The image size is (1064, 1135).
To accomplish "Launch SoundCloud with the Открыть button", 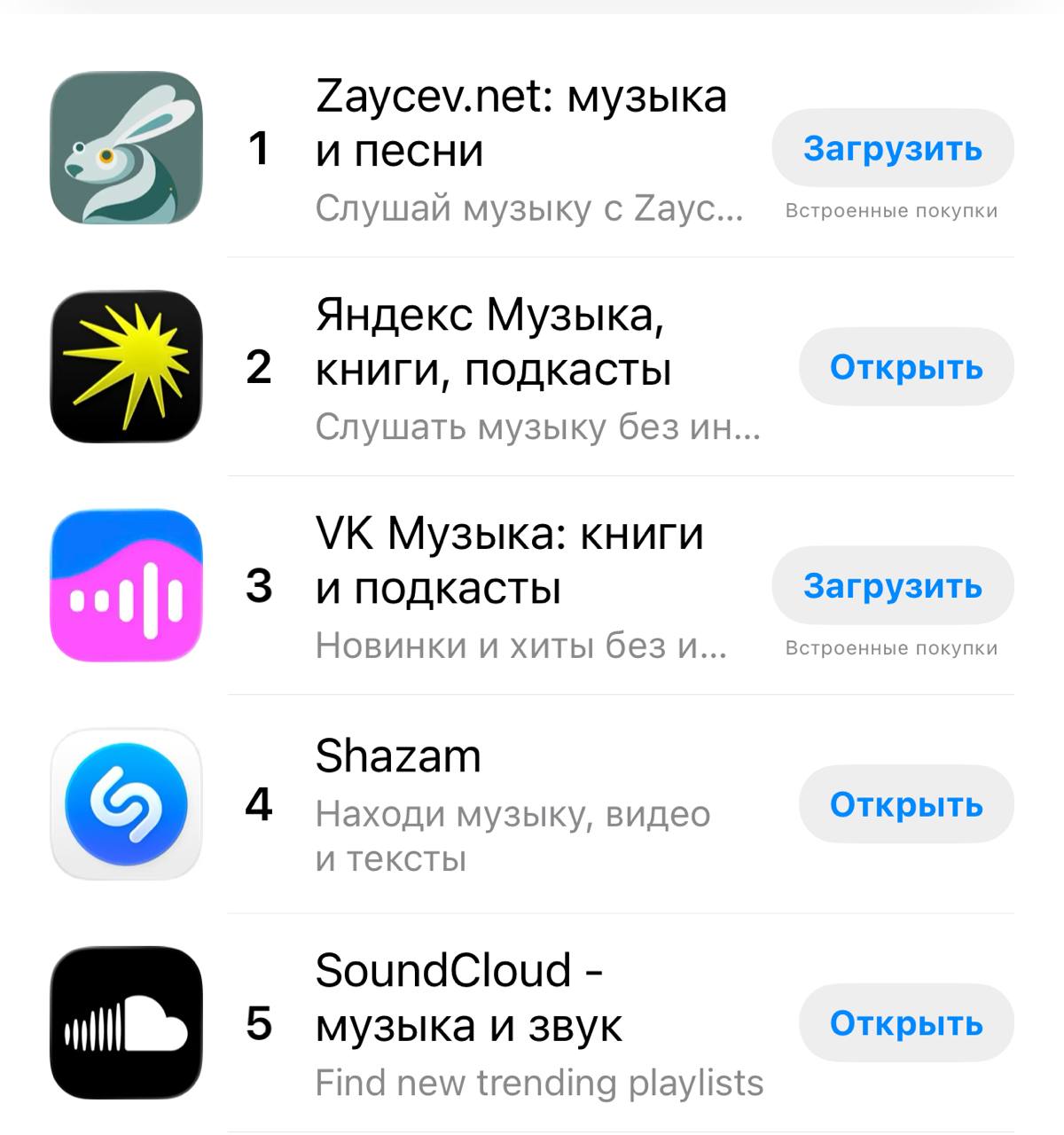I will pos(905,1023).
